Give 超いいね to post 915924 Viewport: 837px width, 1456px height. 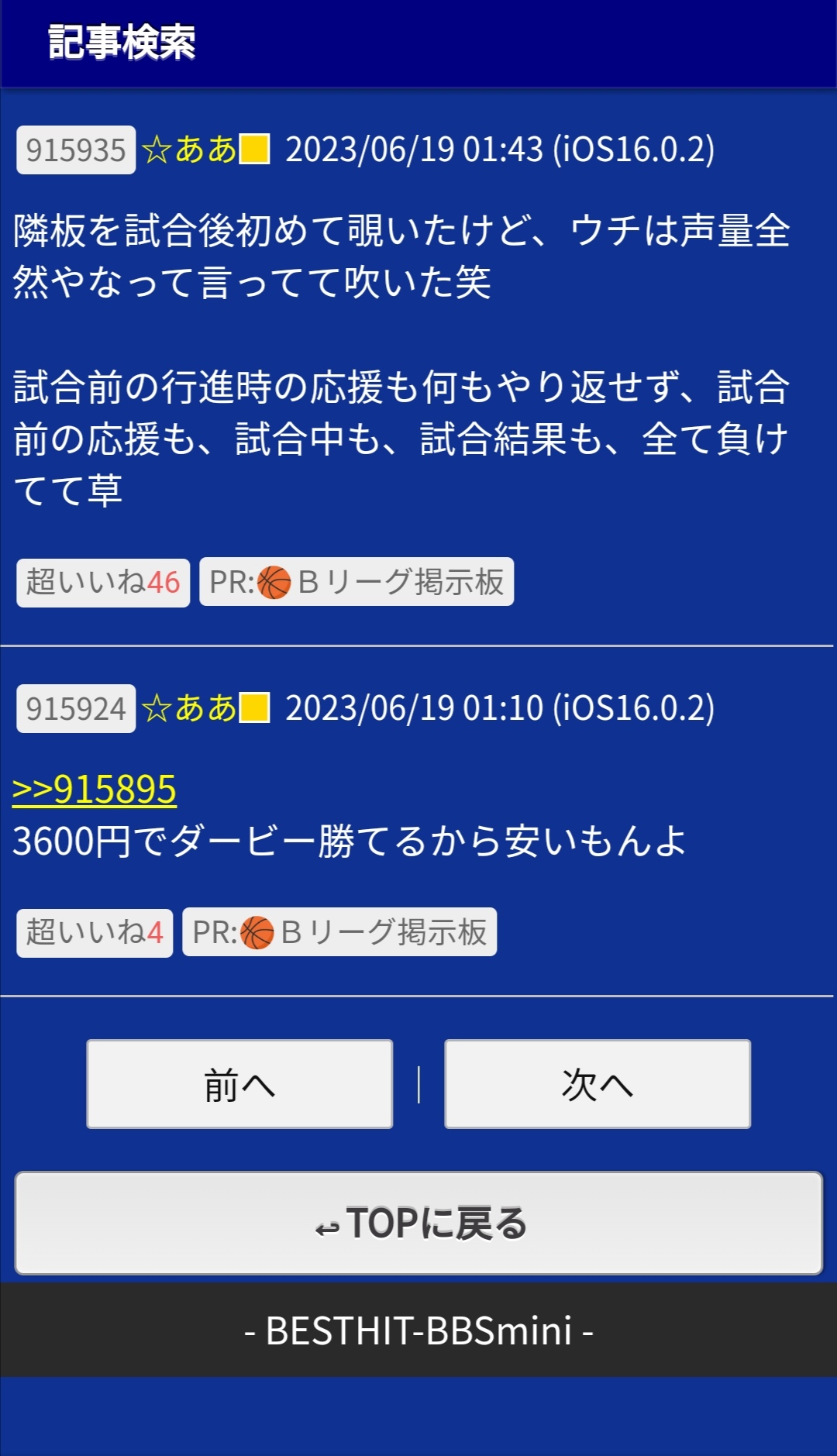point(95,933)
